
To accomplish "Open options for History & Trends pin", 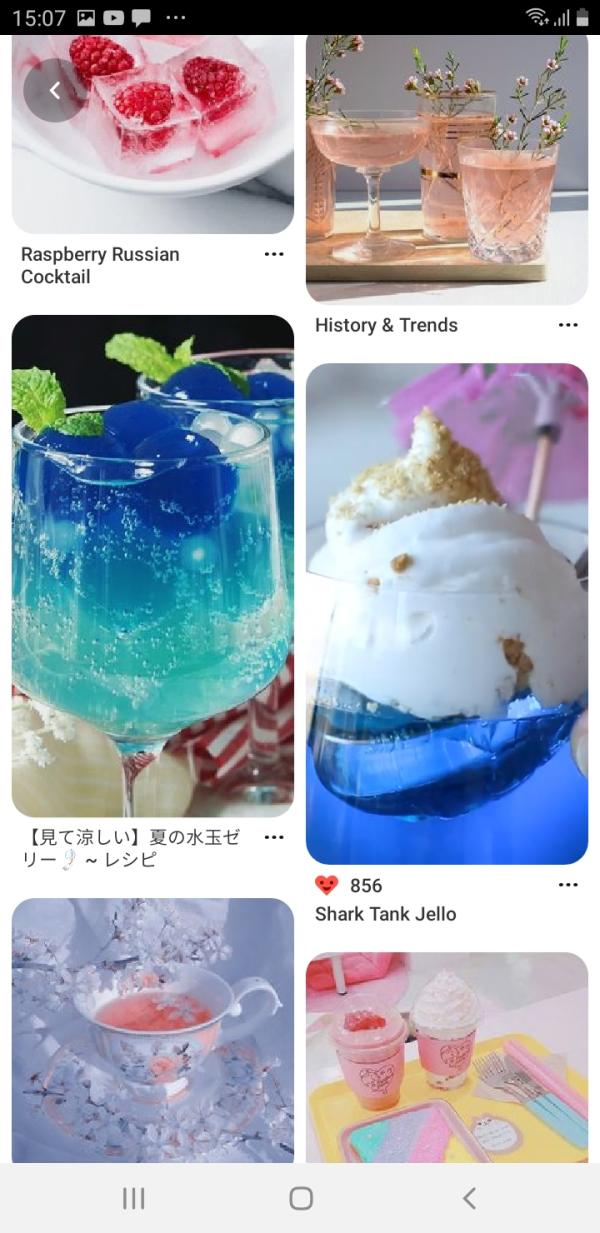I will pos(568,325).
